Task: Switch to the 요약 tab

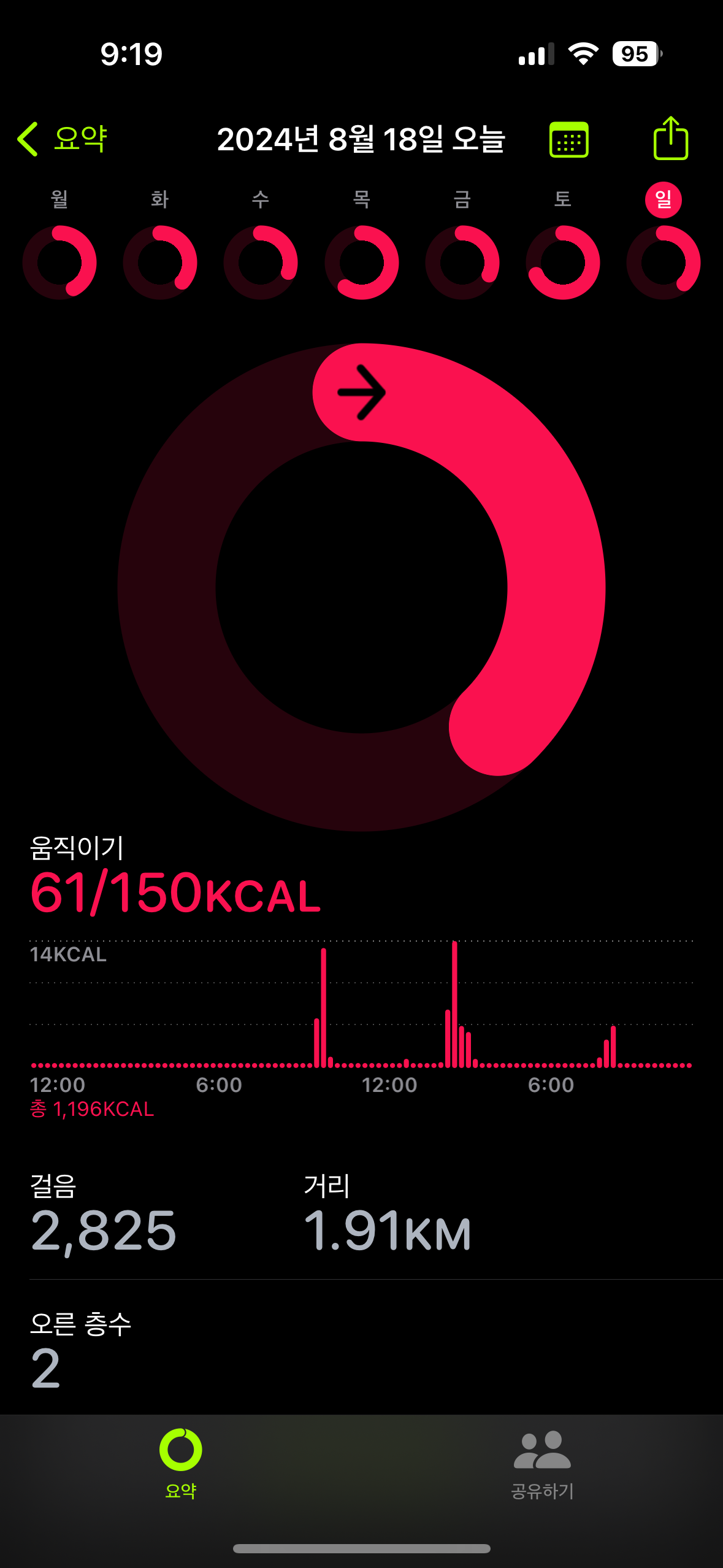Action: point(180,1463)
